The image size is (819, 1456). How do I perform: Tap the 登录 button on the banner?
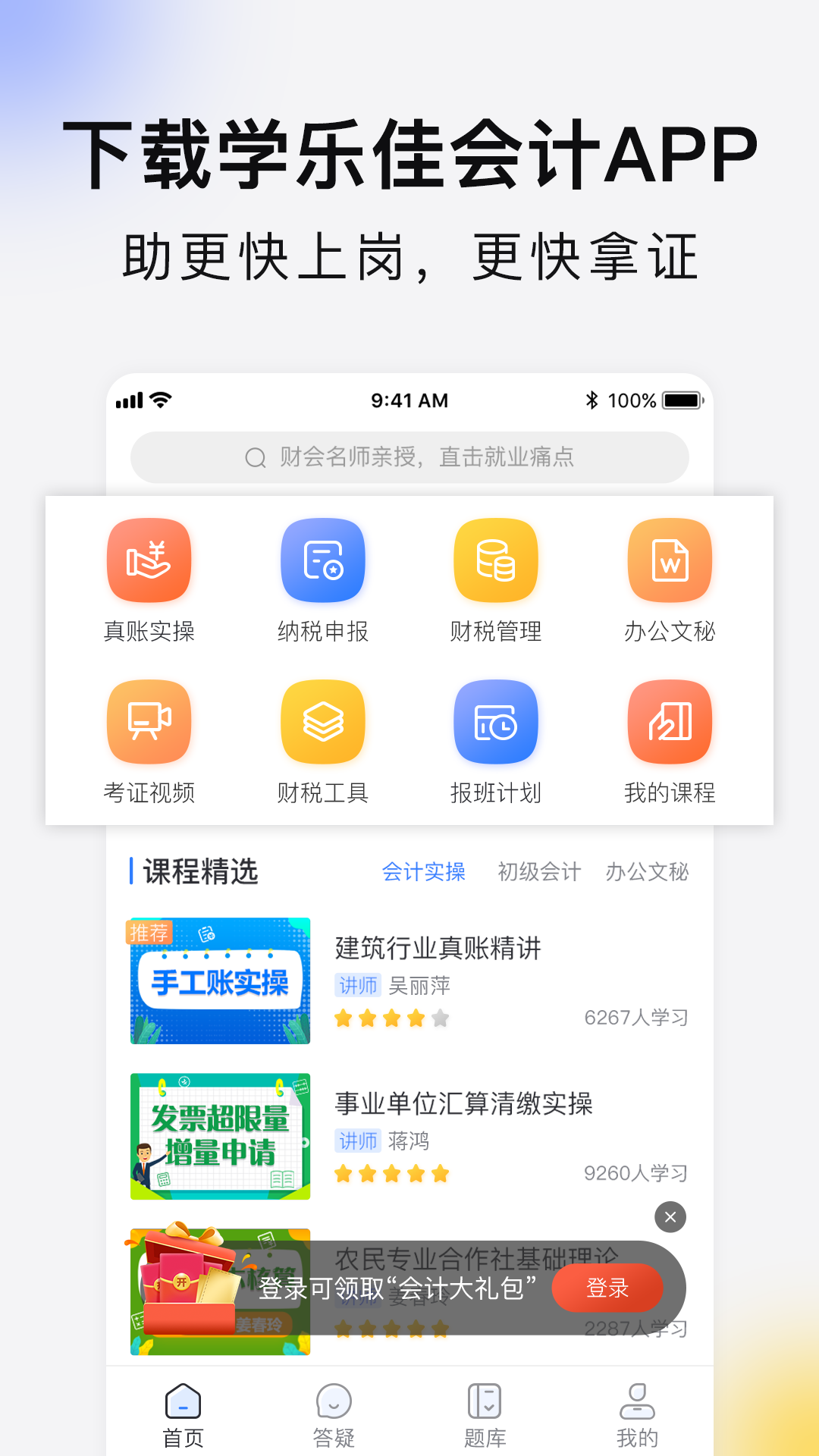click(608, 1288)
